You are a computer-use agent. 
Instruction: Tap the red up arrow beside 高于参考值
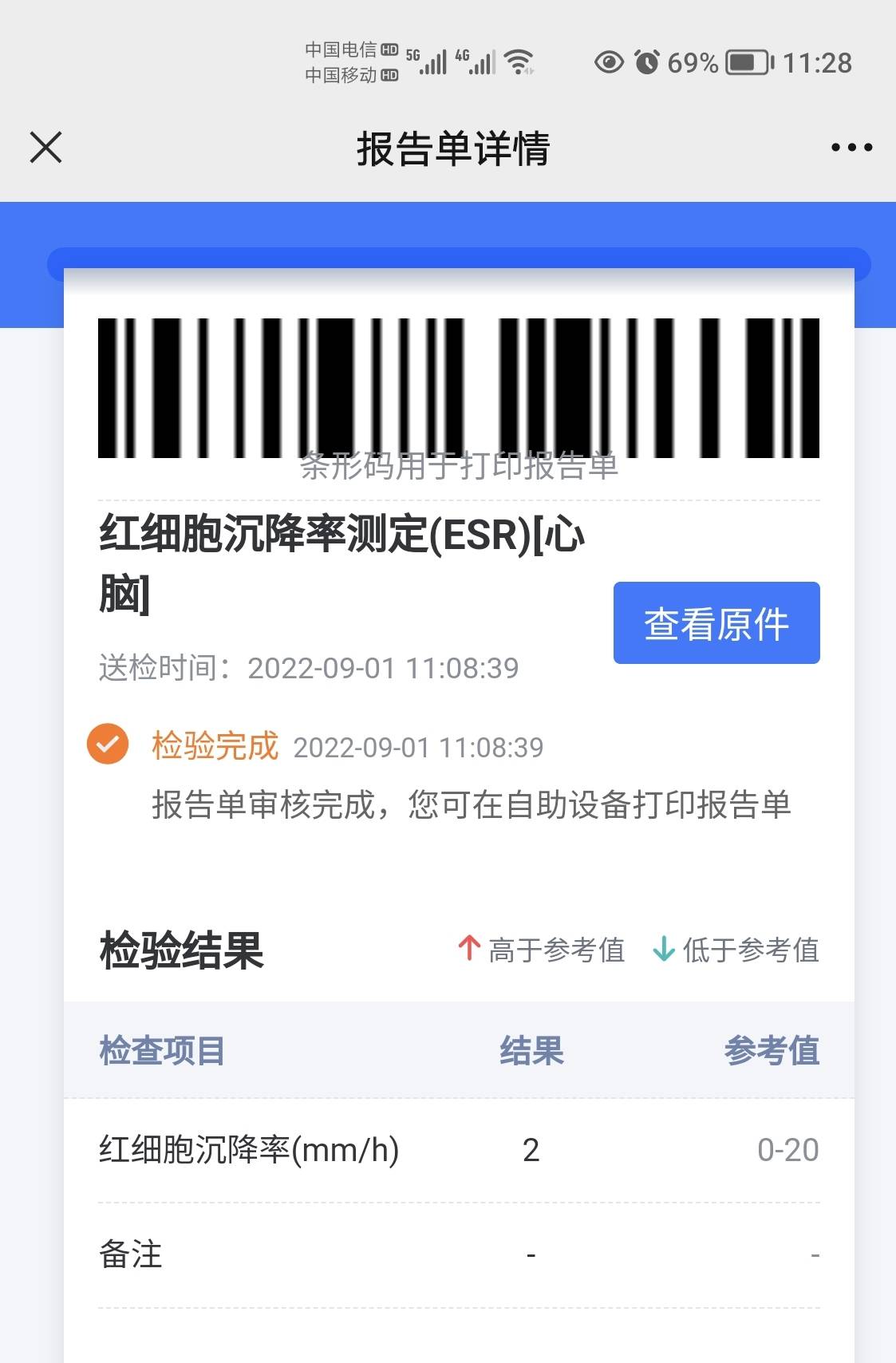(469, 950)
